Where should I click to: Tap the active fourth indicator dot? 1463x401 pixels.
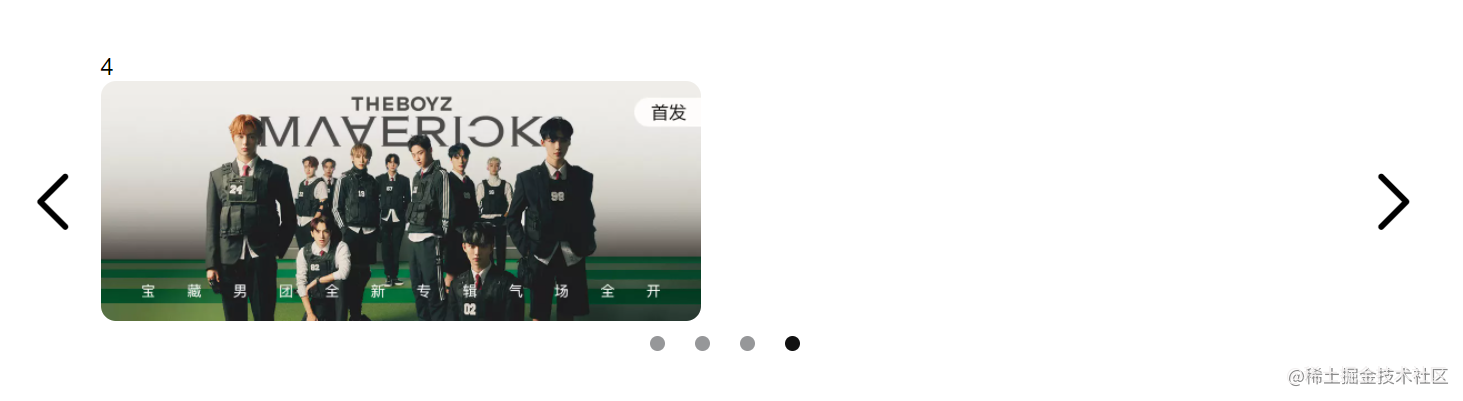coord(792,344)
